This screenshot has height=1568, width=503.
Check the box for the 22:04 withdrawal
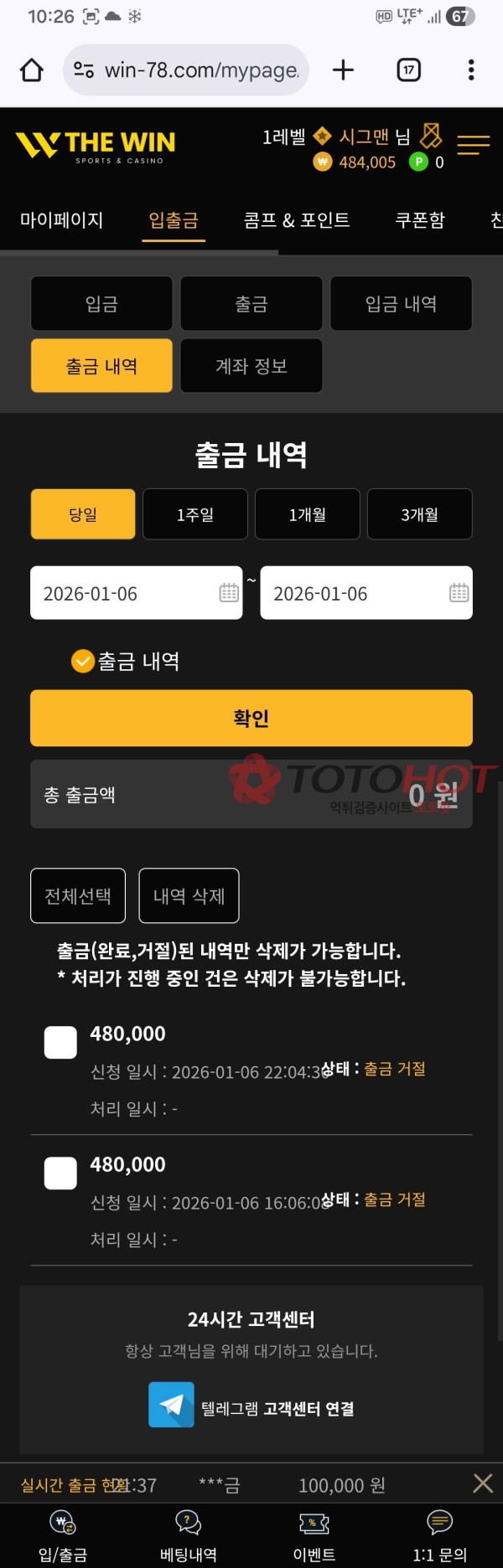[x=60, y=1043]
